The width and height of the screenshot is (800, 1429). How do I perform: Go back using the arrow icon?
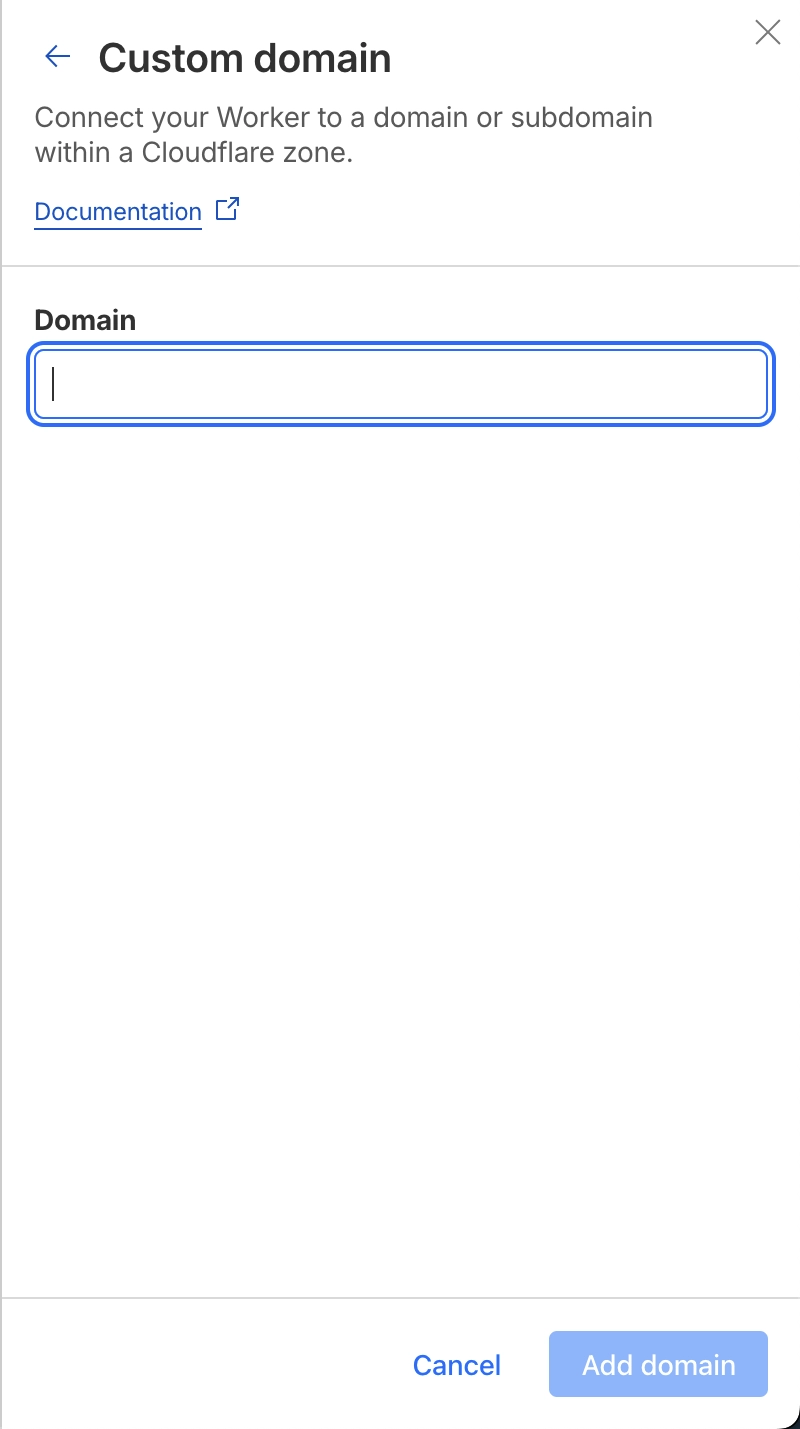[58, 57]
